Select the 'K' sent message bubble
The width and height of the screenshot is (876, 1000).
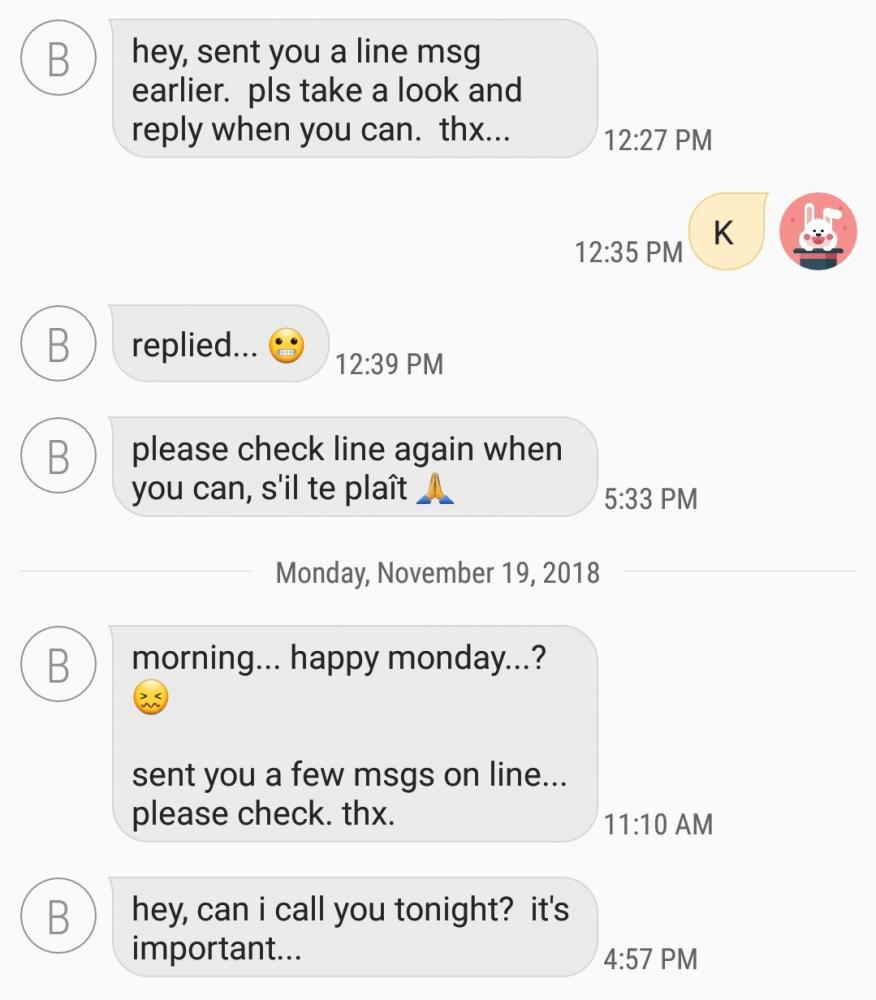point(727,232)
